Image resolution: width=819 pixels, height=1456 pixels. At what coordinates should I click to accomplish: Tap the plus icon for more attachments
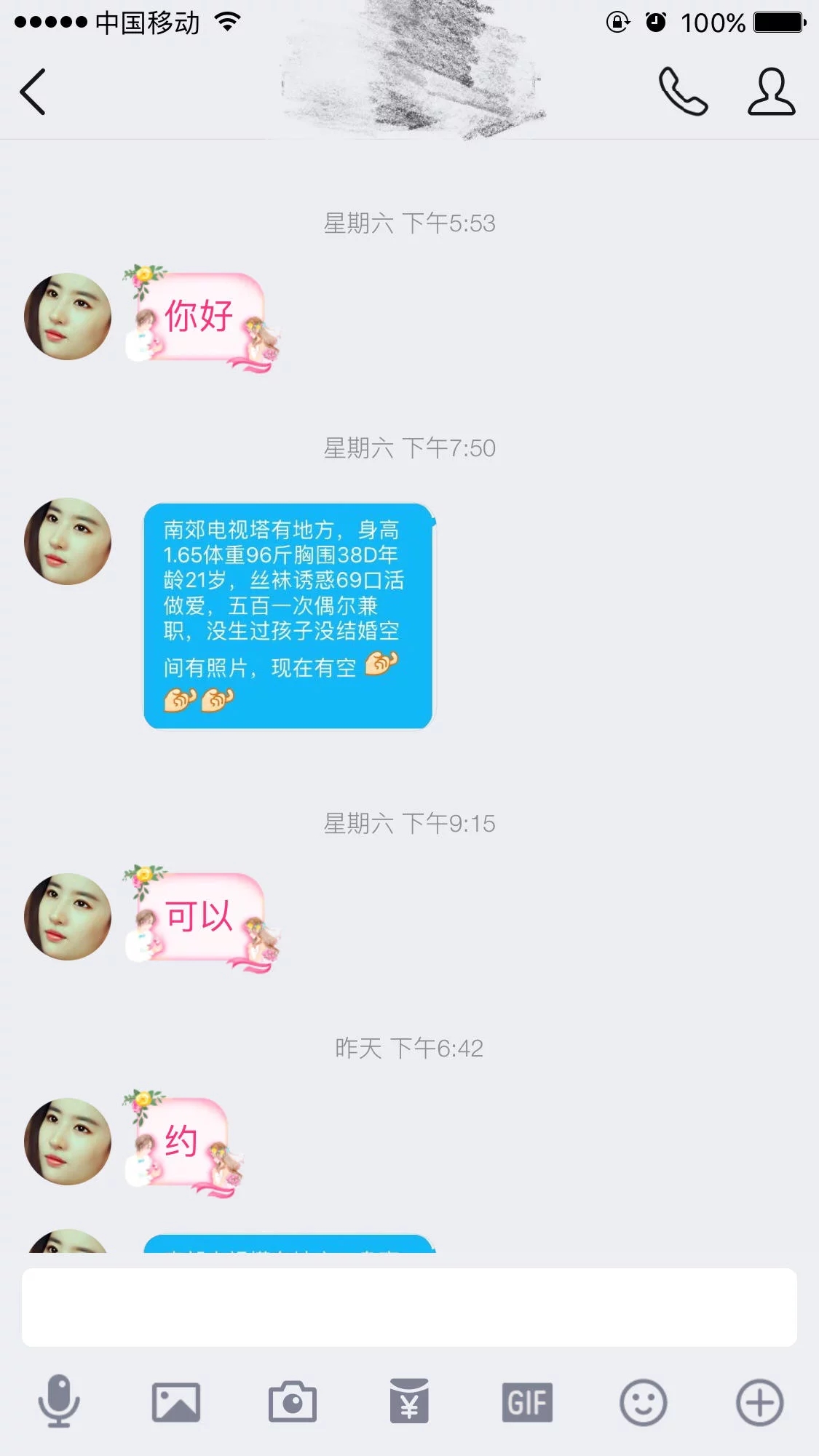760,1401
